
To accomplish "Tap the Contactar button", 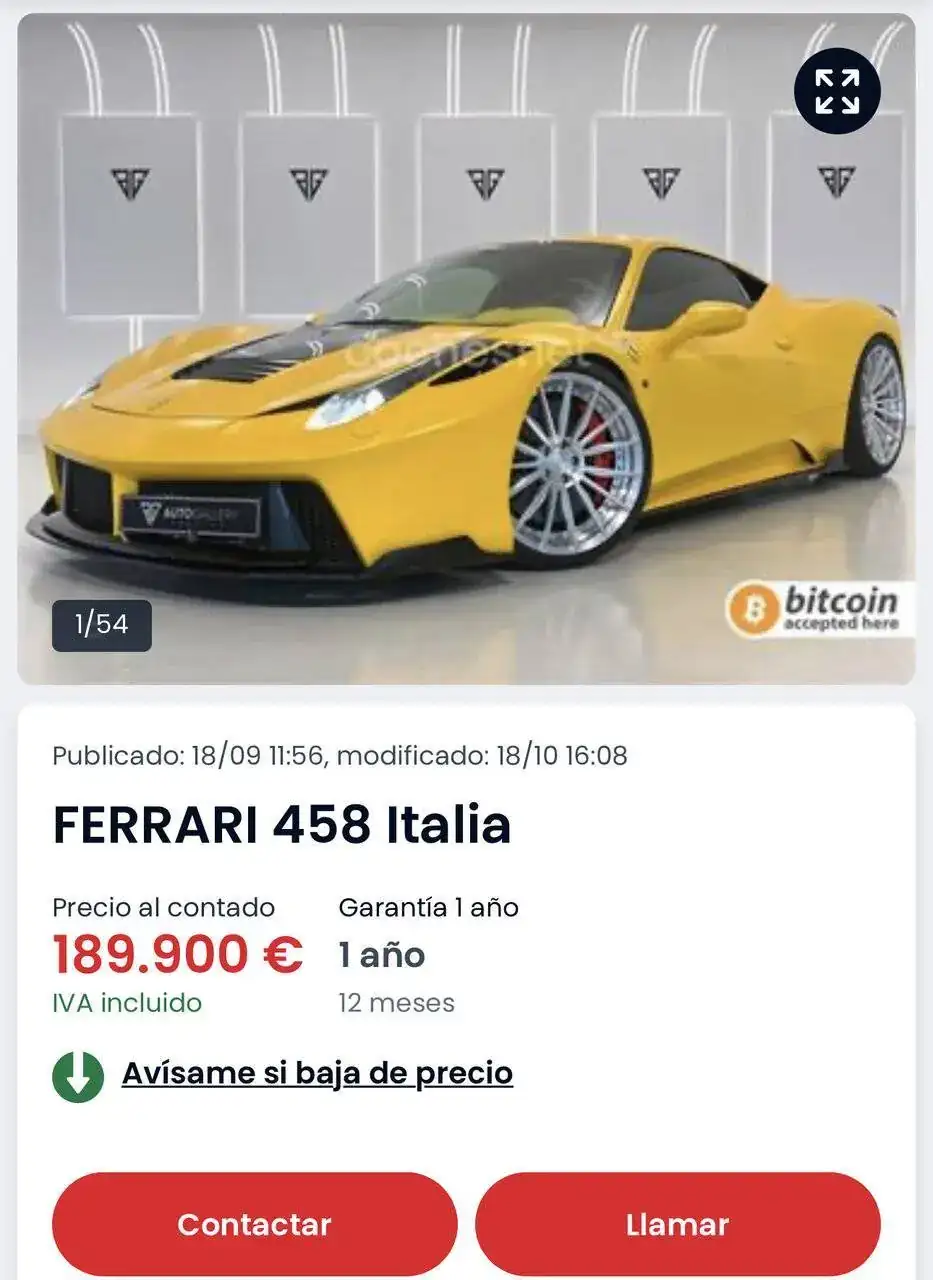I will pyautogui.click(x=254, y=1224).
